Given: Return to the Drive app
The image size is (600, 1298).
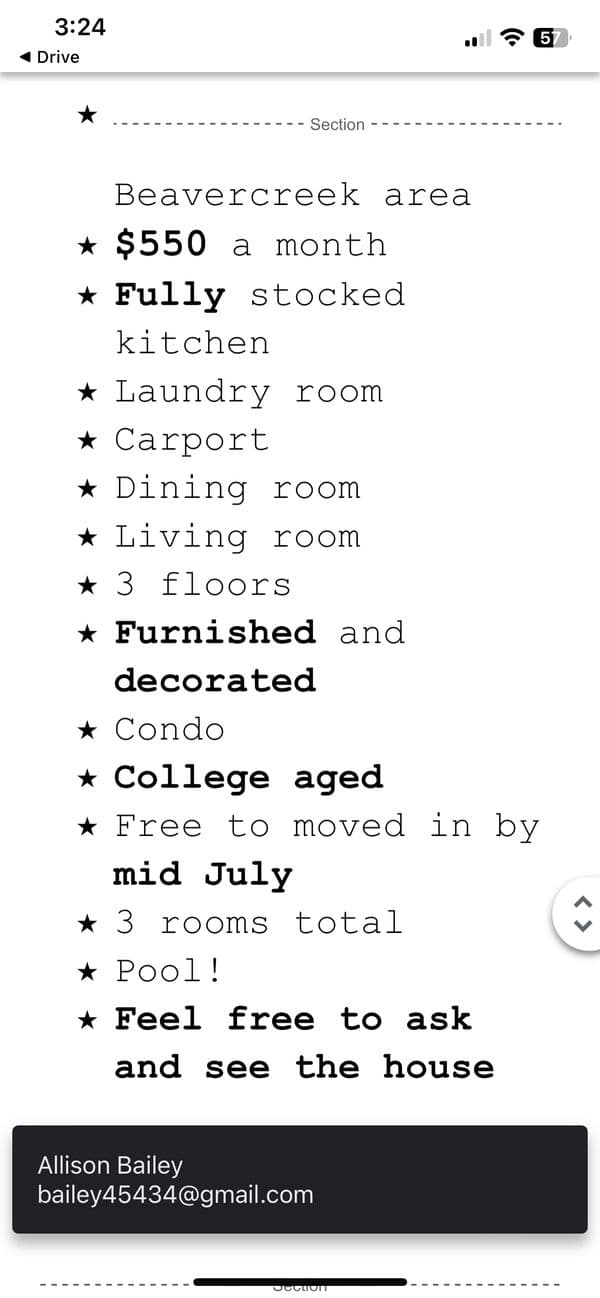Looking at the screenshot, I should click(x=49, y=57).
